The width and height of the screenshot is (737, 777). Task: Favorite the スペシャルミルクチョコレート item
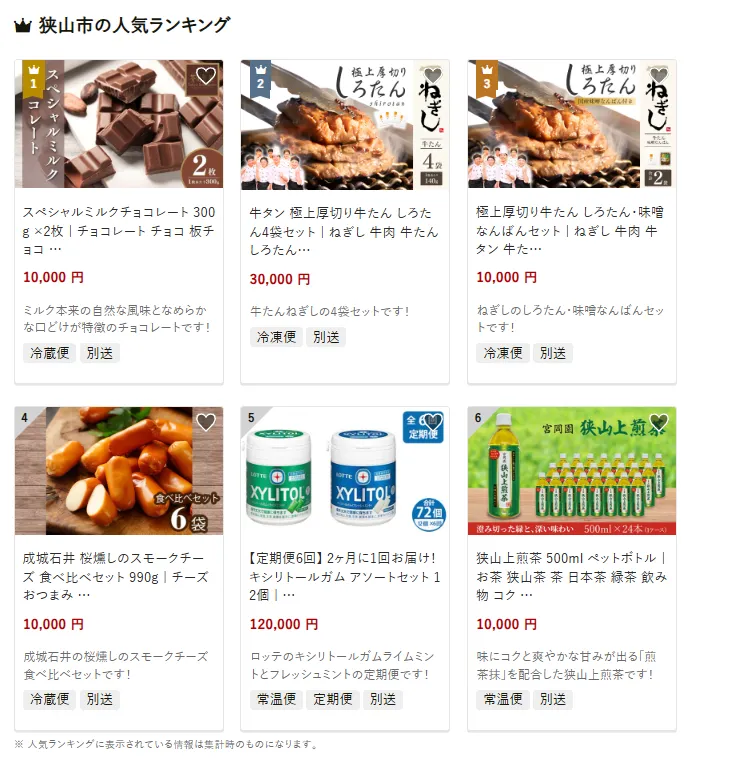tap(205, 76)
